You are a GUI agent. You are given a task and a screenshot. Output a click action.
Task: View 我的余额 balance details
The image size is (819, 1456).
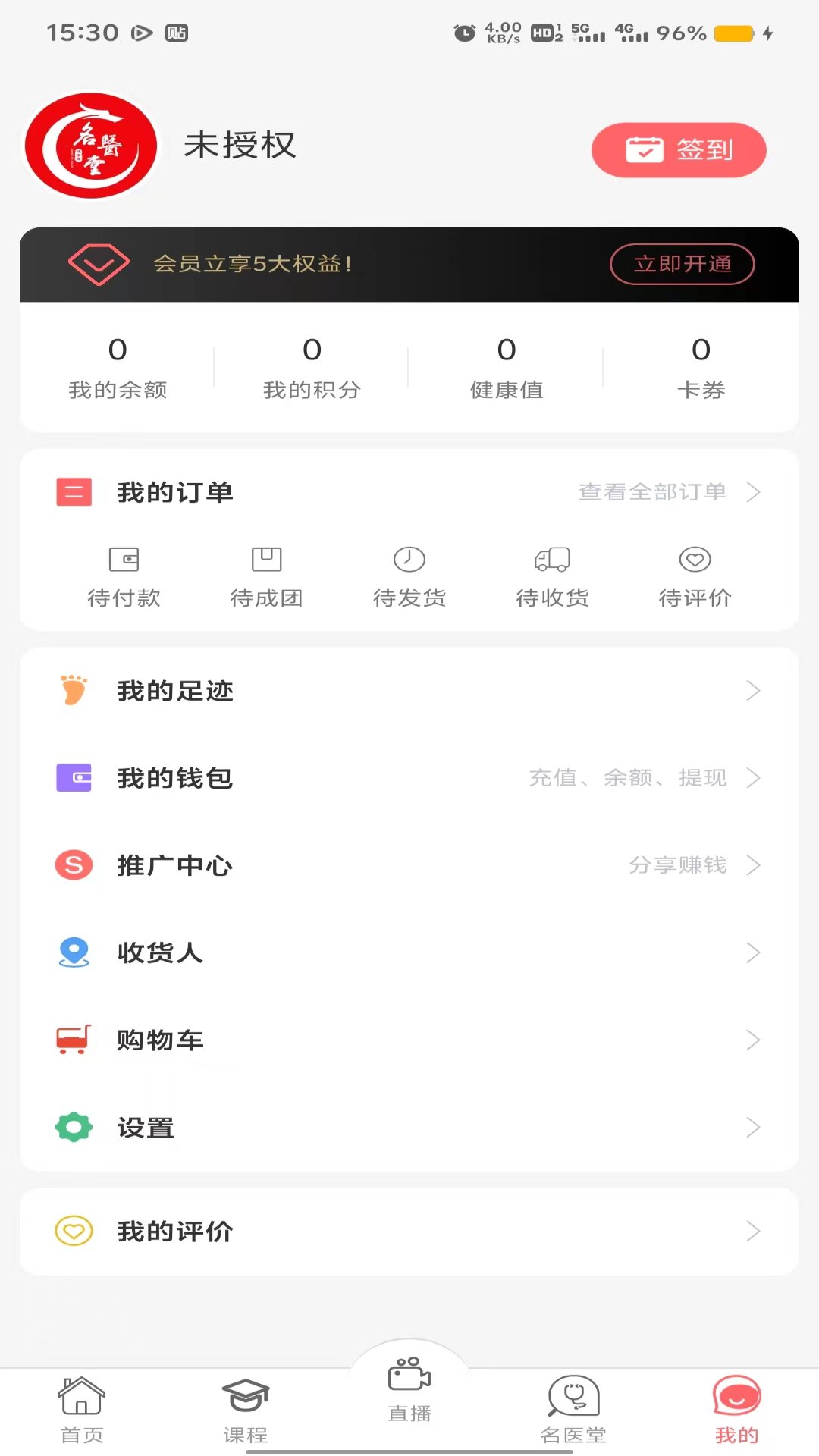118,368
